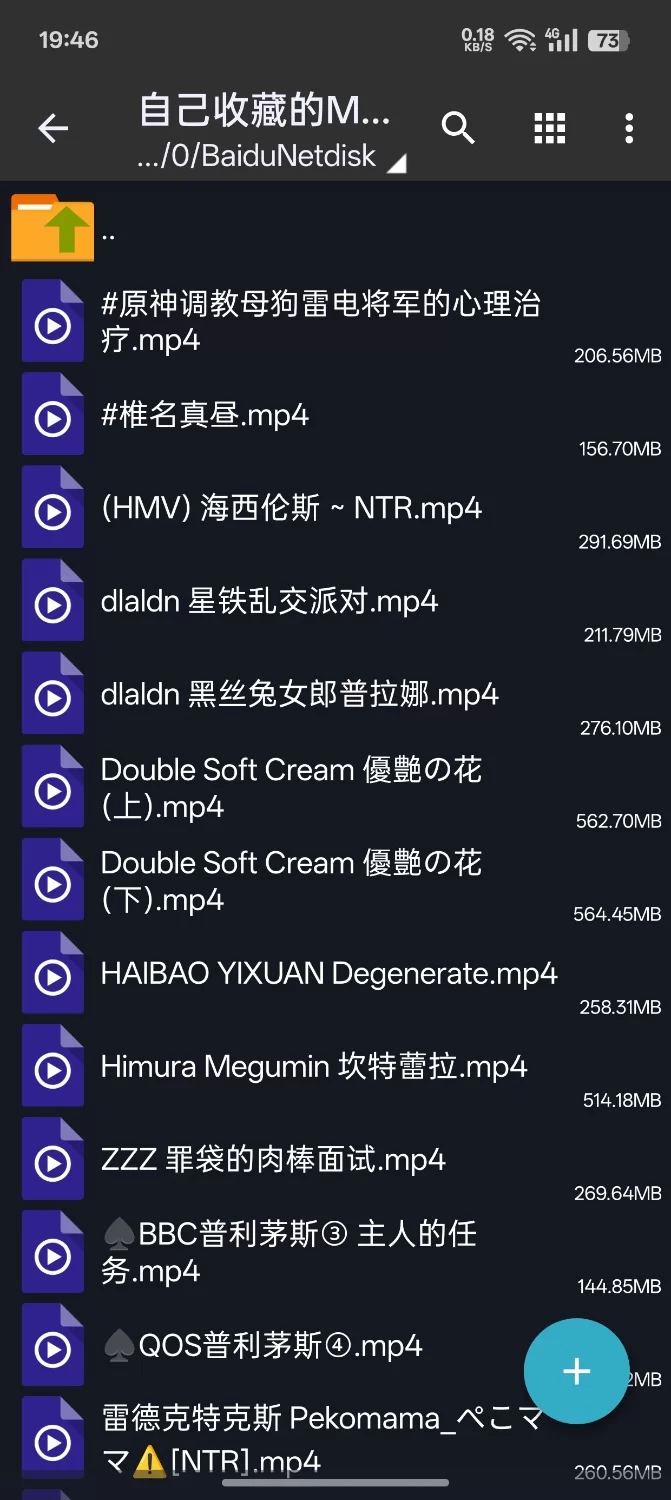Select the dlaldn 黑丝兔女郎普拉娜.mp4 file
Image resolution: width=671 pixels, height=1500 pixels.
(x=299, y=695)
